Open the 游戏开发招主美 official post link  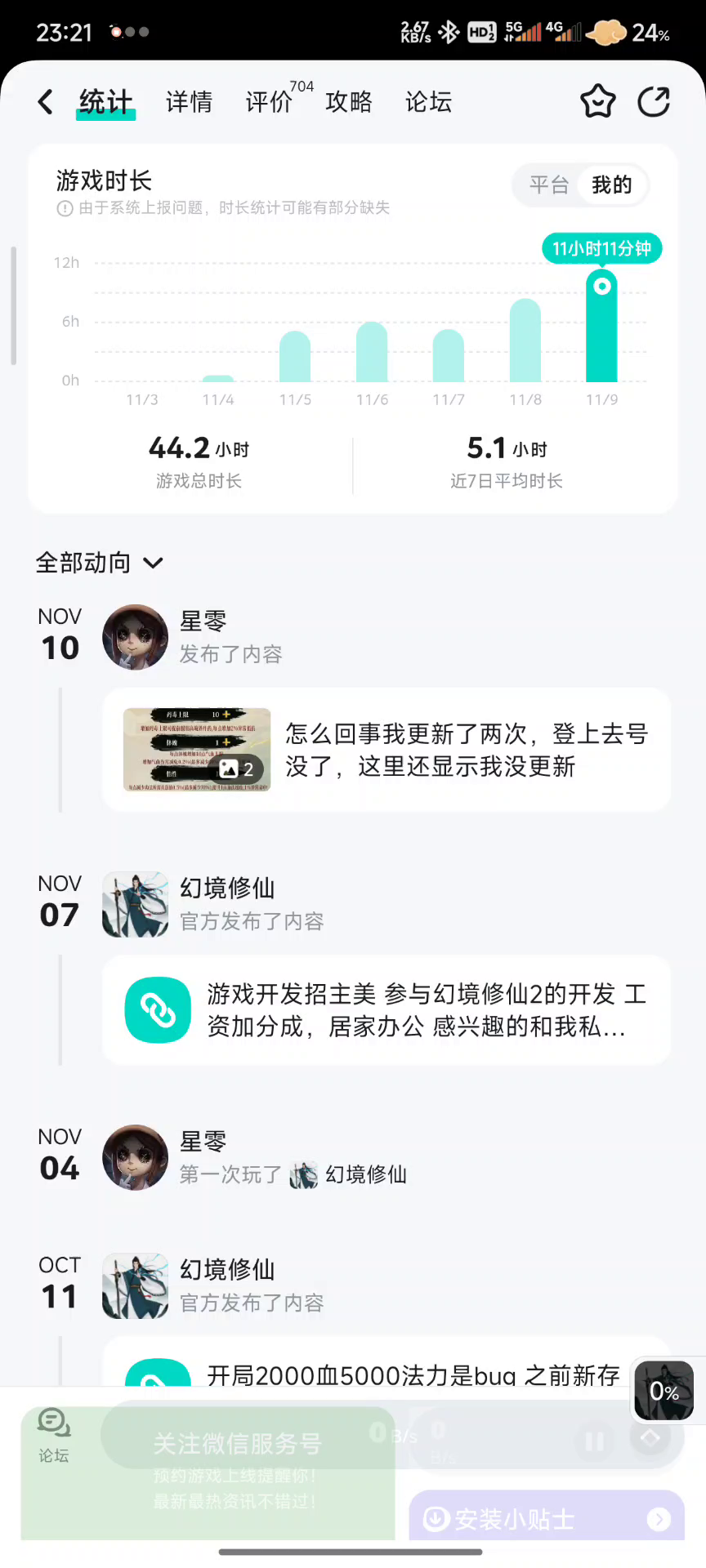pos(425,1010)
